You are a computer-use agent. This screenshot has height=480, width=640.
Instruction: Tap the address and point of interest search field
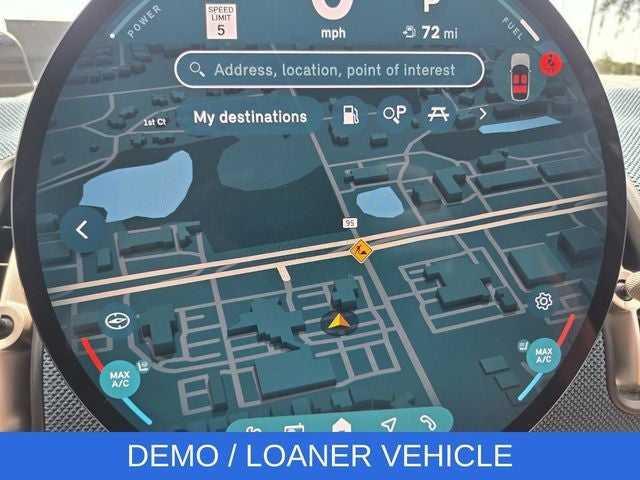point(329,70)
